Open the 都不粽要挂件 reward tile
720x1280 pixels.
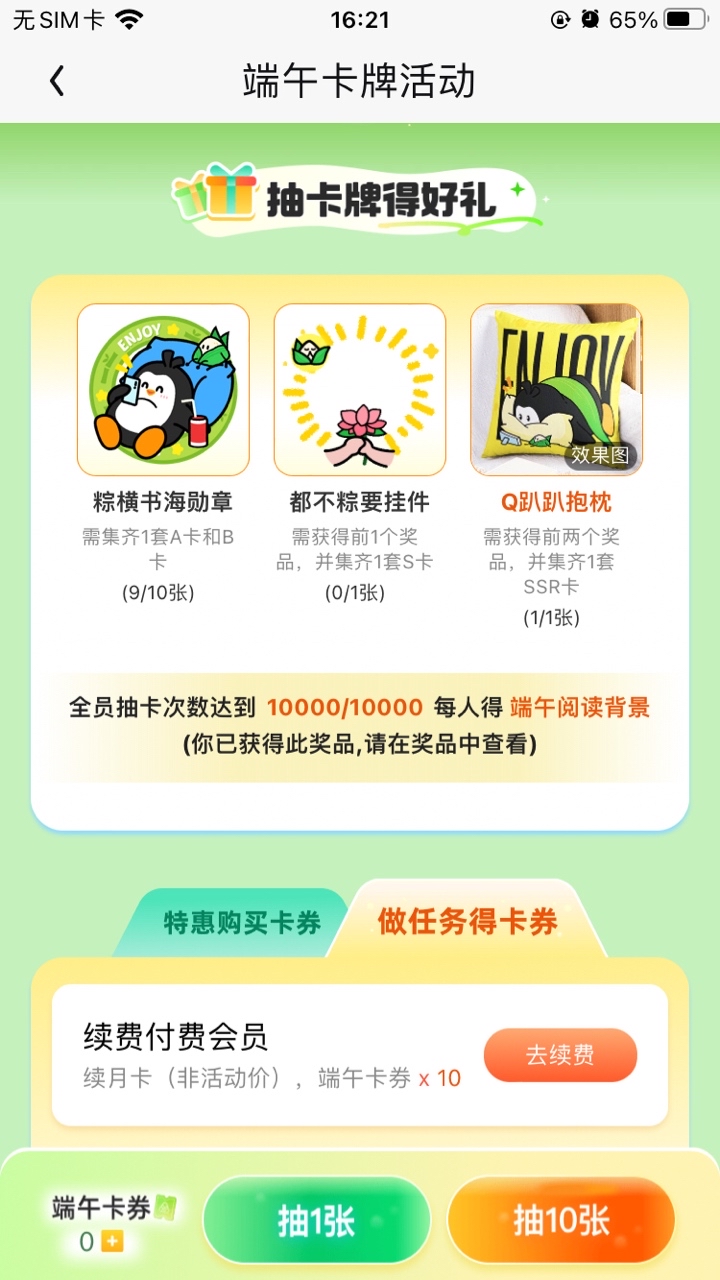pos(360,389)
